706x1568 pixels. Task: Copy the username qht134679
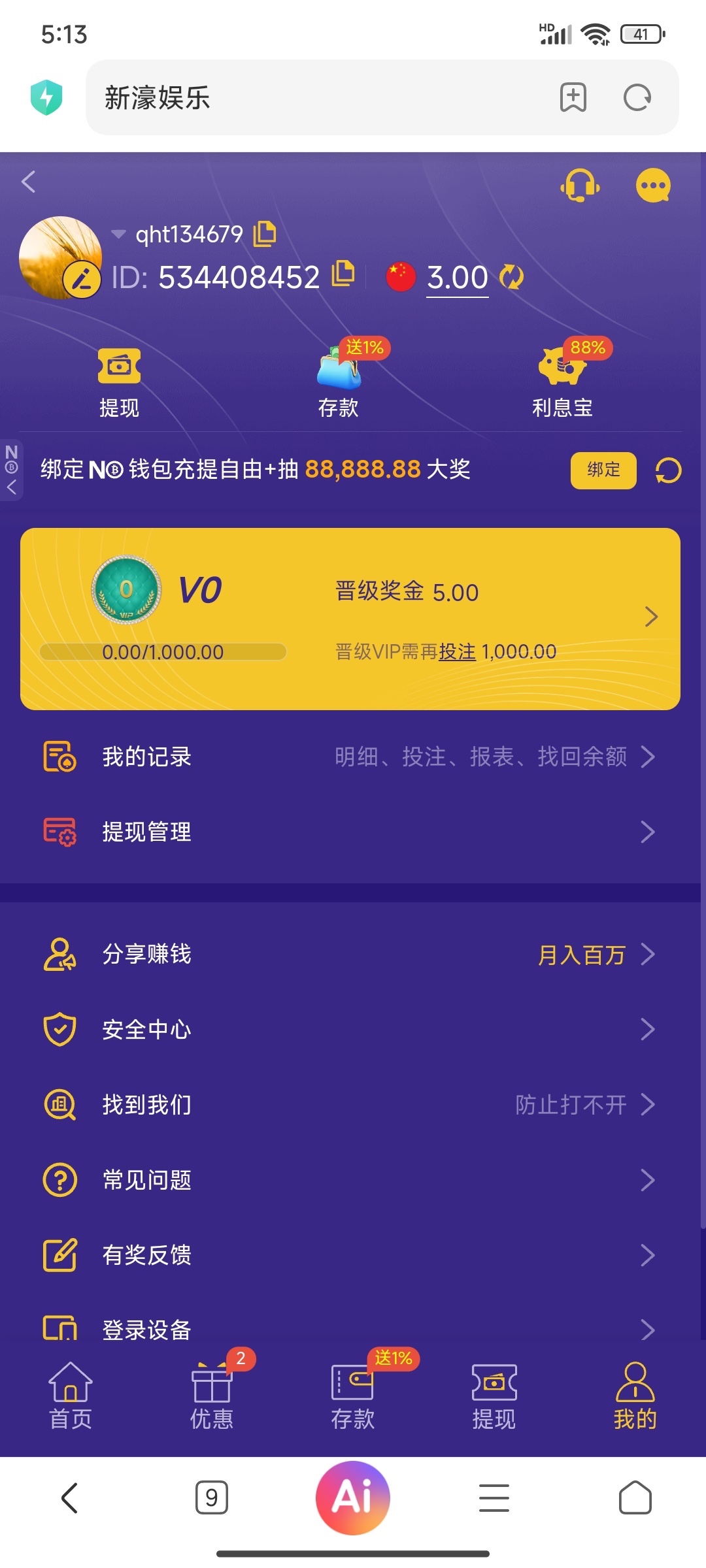pyautogui.click(x=265, y=234)
